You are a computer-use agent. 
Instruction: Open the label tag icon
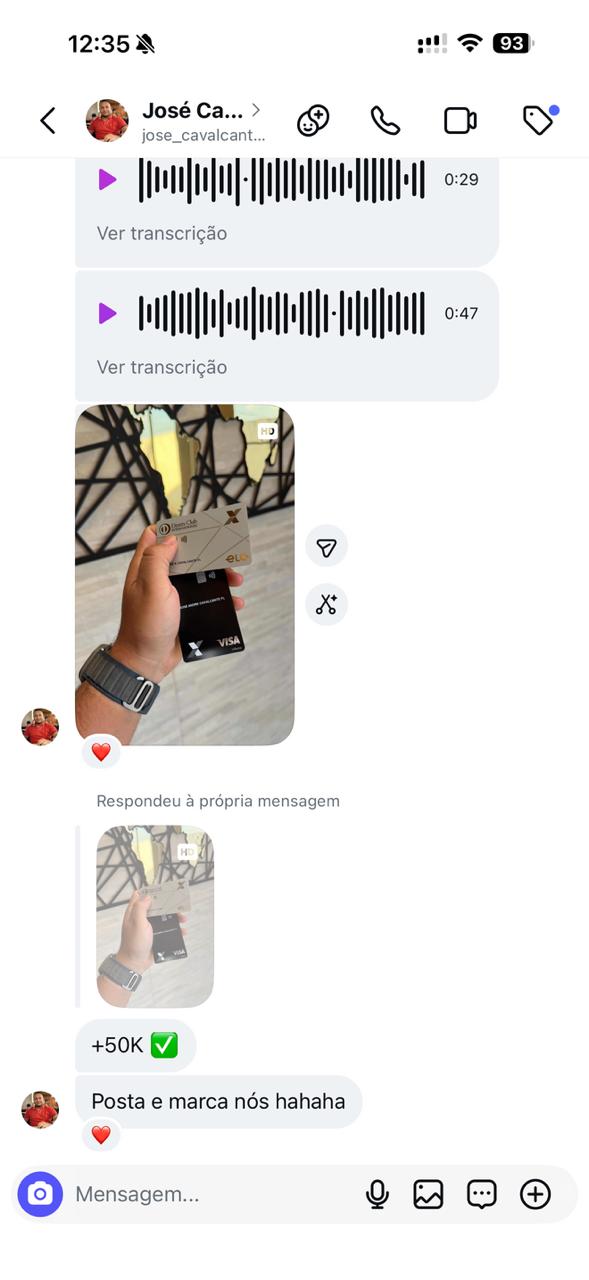pos(539,121)
